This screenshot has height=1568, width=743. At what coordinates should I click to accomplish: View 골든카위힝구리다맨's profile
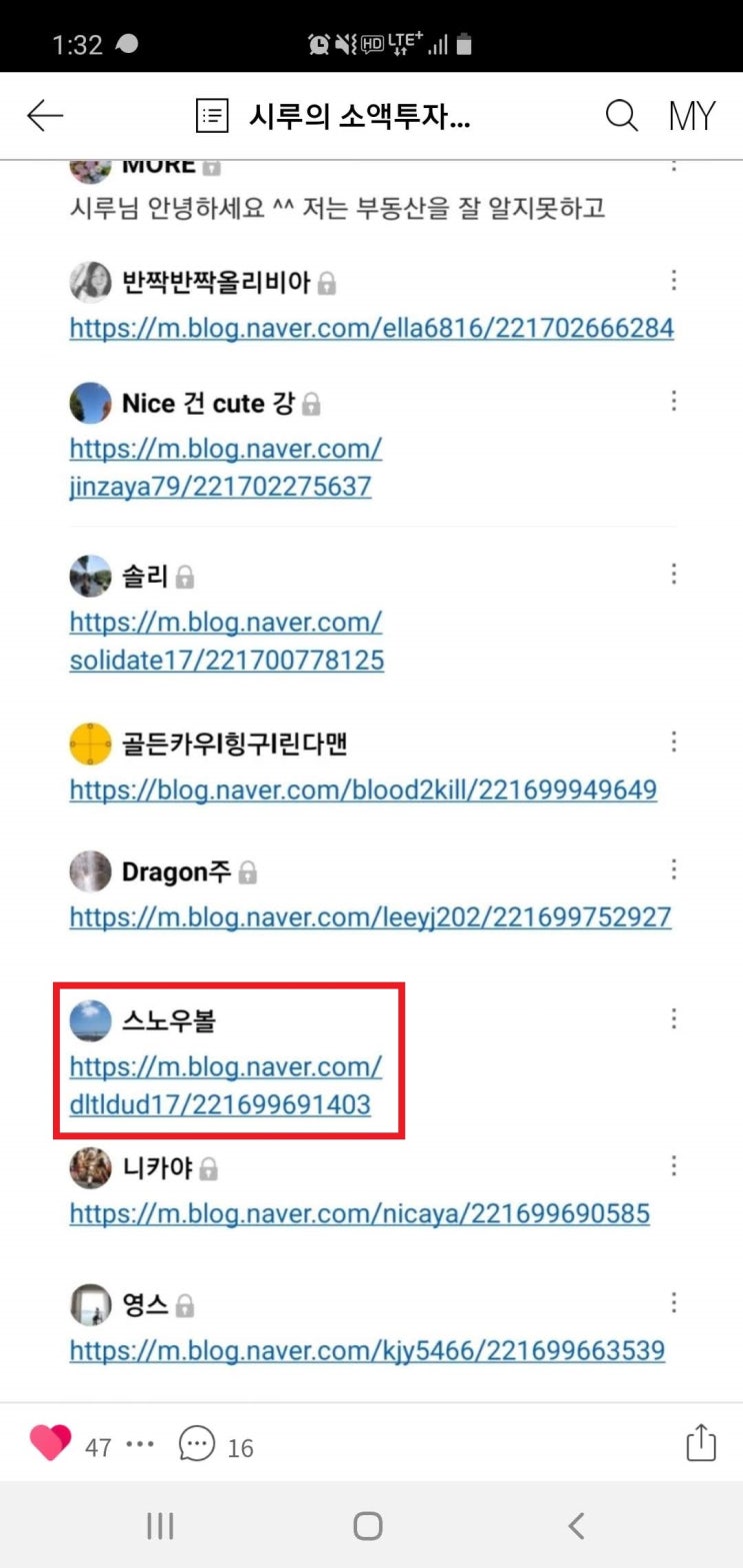(89, 745)
